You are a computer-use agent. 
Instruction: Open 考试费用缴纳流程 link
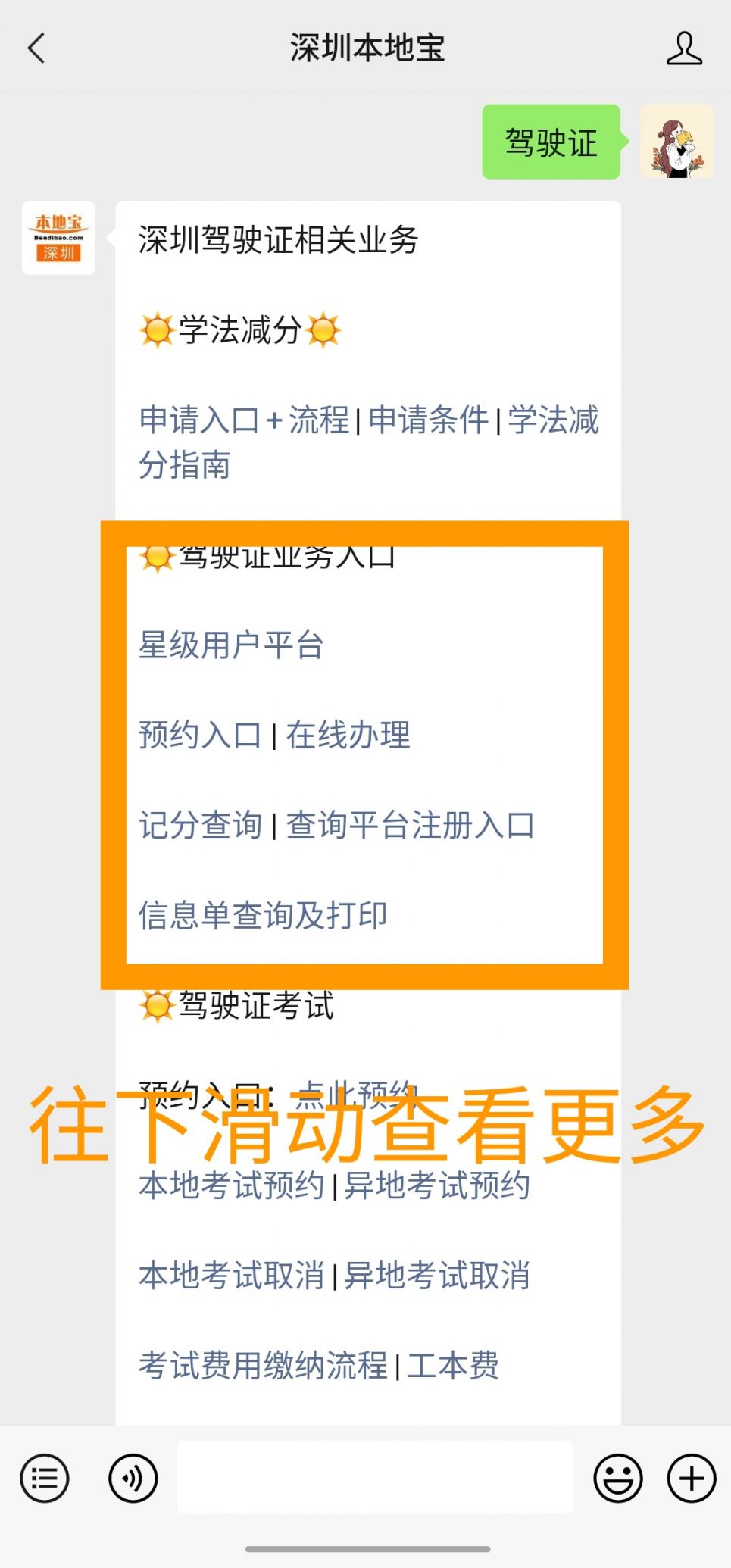pos(263,1367)
